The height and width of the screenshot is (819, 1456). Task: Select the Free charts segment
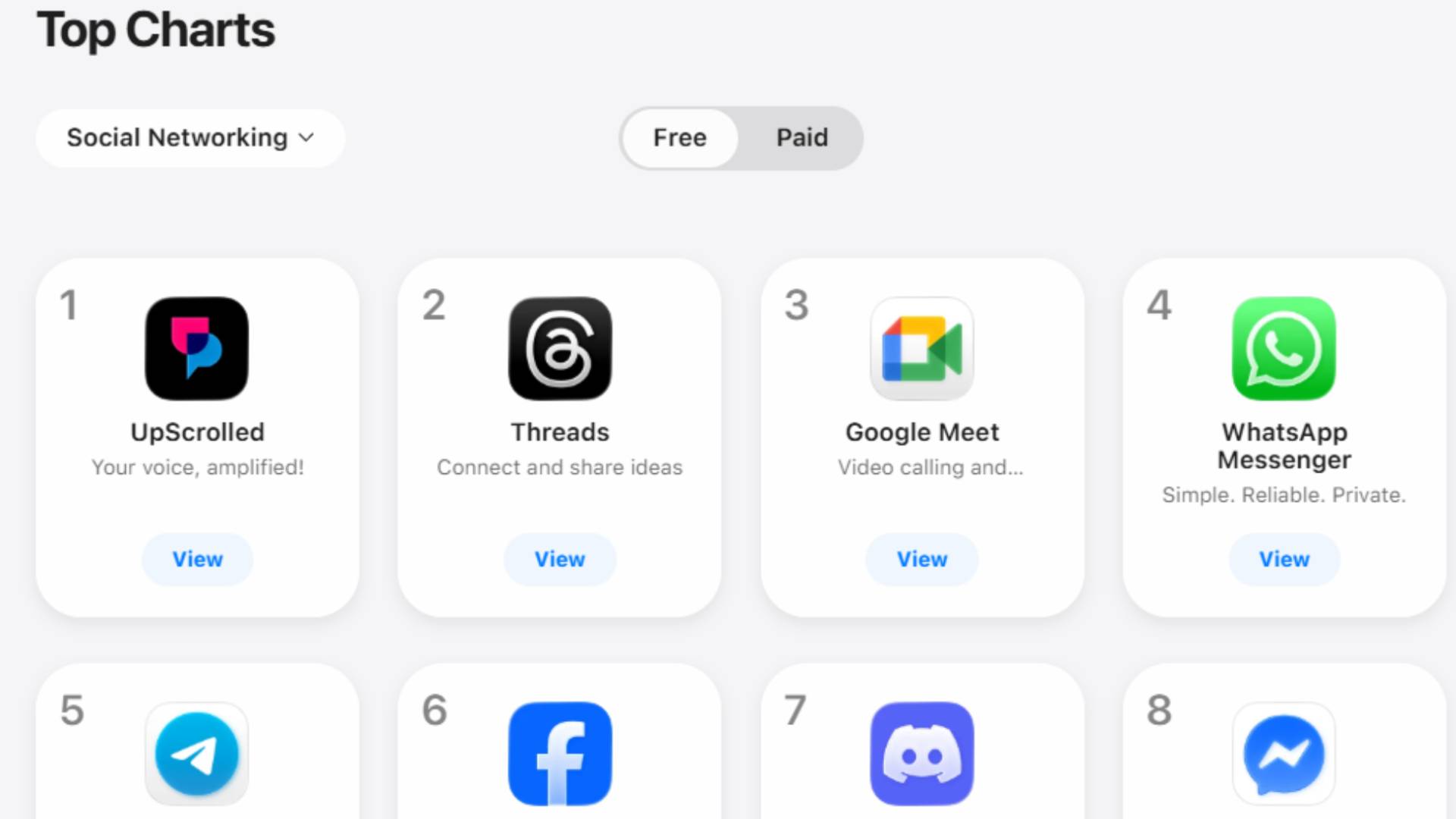[679, 138]
